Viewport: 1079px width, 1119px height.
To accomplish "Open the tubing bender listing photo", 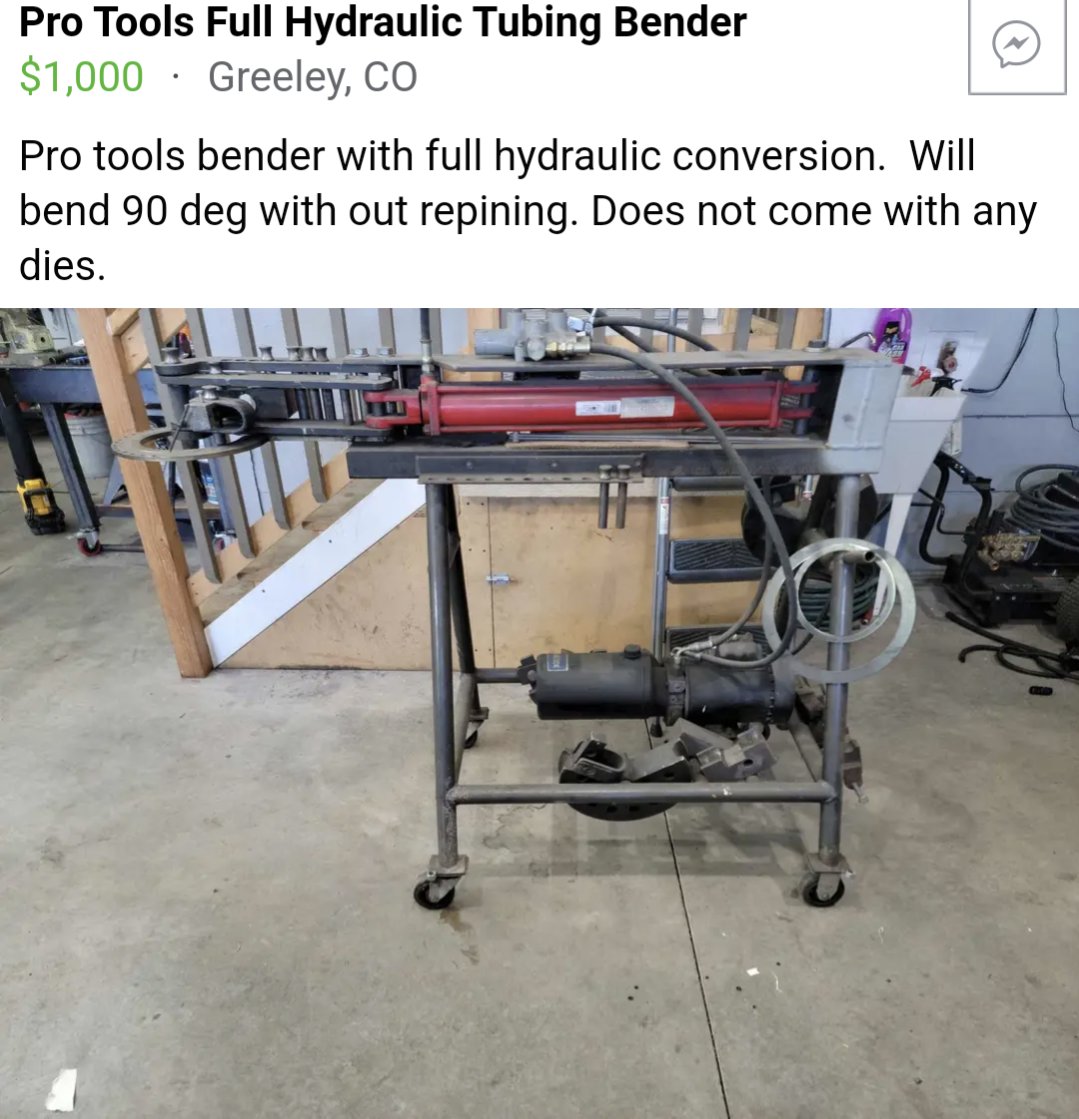I will pos(540,712).
